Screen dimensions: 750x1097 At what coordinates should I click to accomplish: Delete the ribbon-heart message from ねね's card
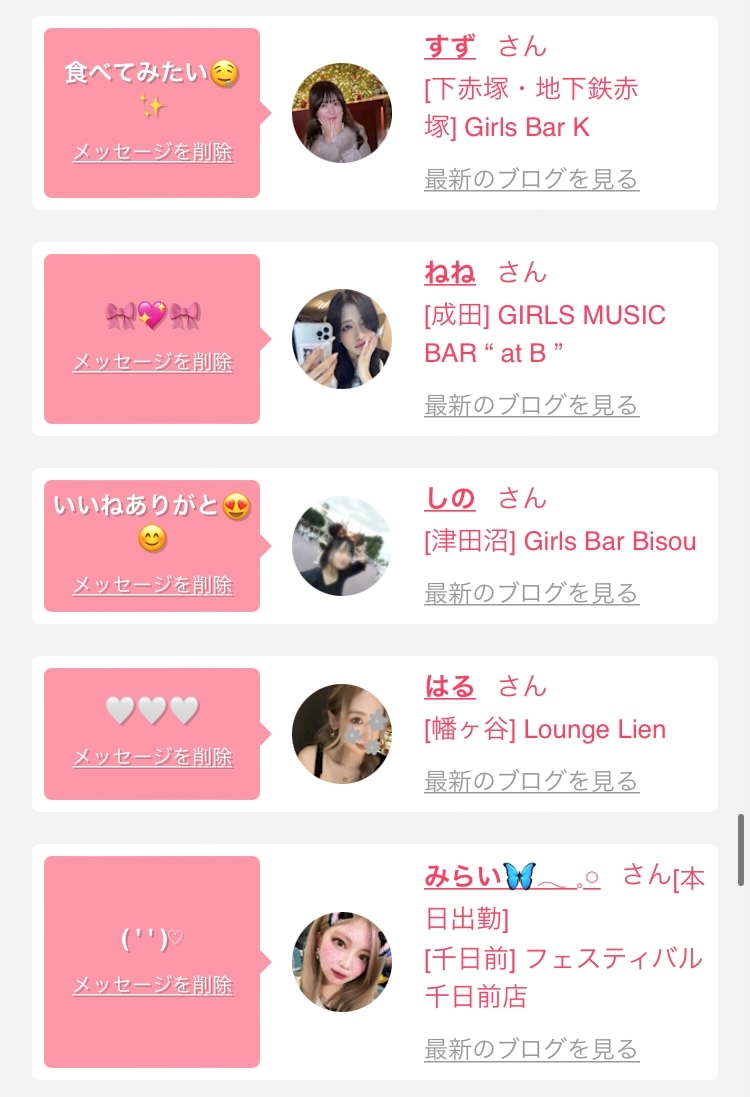click(x=153, y=362)
